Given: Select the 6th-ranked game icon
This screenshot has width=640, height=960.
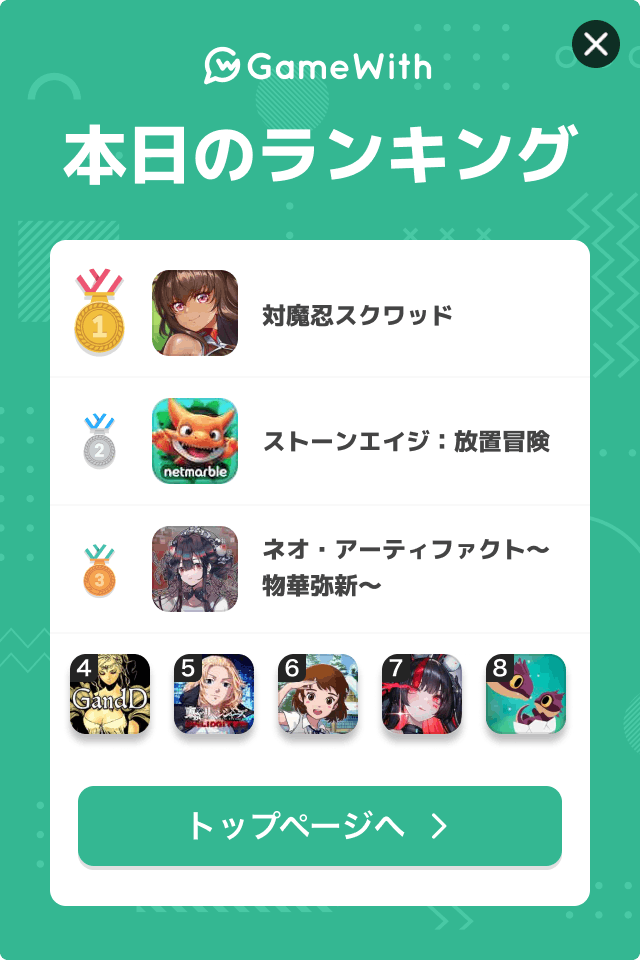Looking at the screenshot, I should click(x=318, y=694).
